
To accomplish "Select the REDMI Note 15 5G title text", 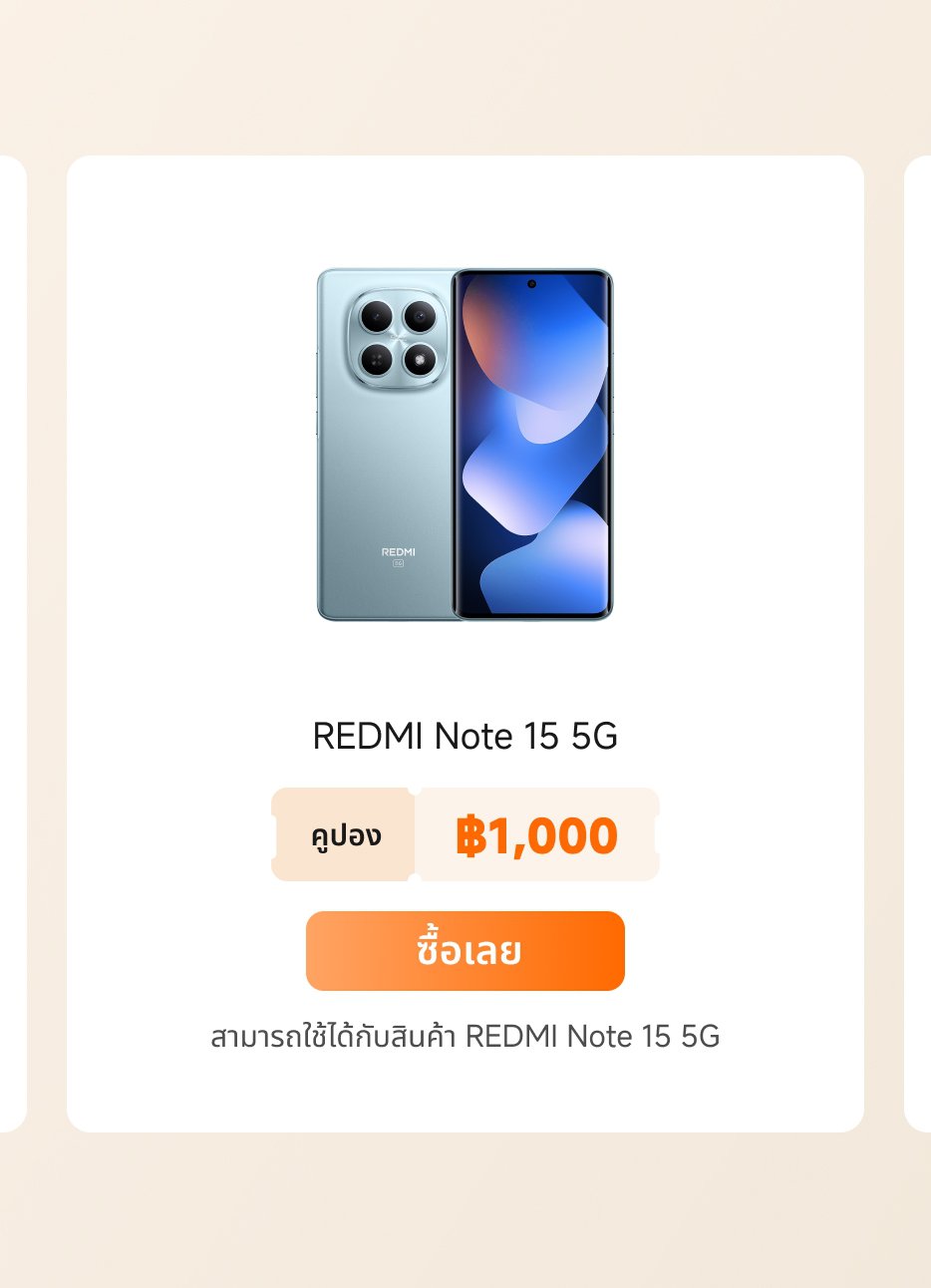I will pyautogui.click(x=465, y=737).
